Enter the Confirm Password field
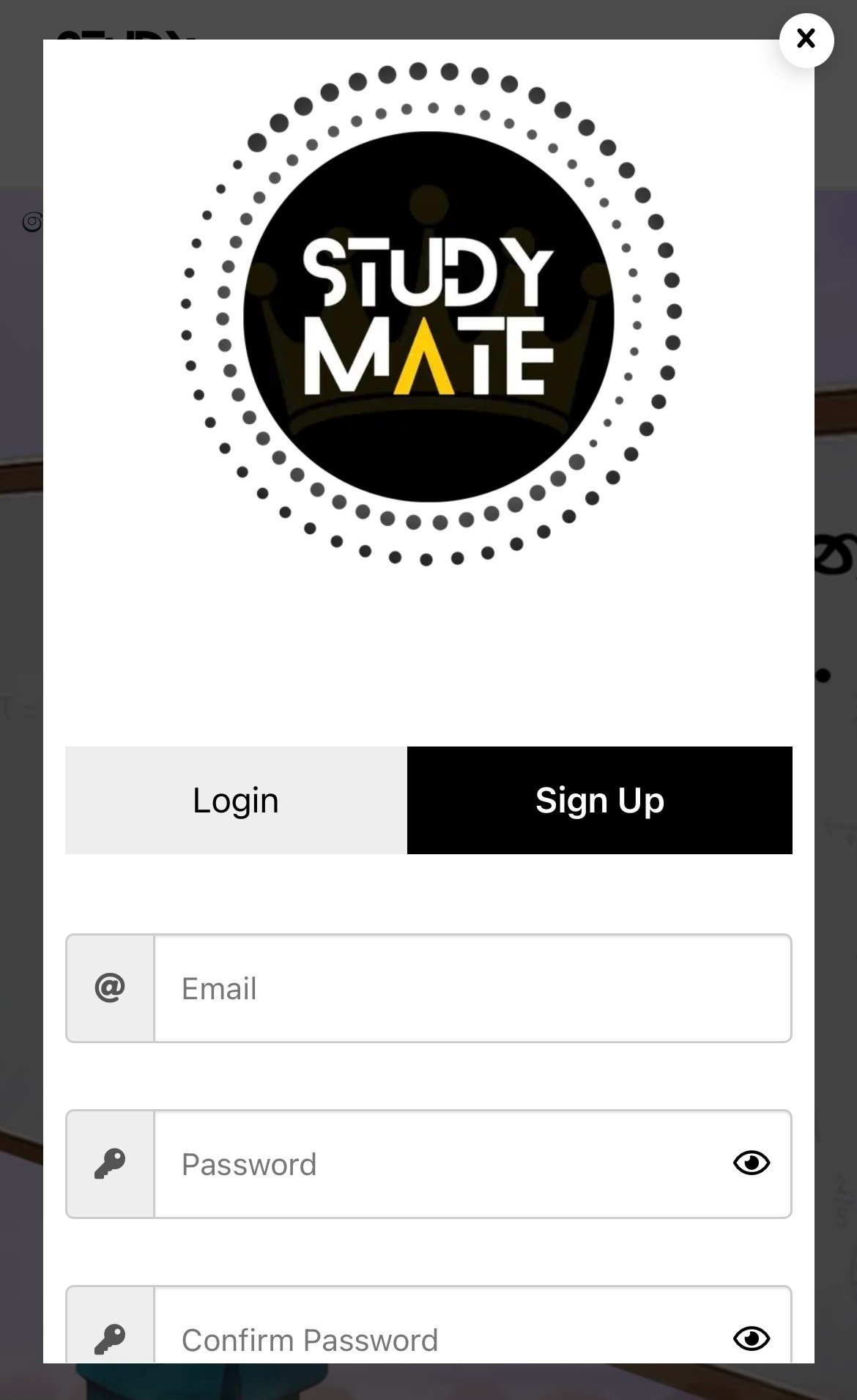The width and height of the screenshot is (857, 1400). pos(439,1338)
